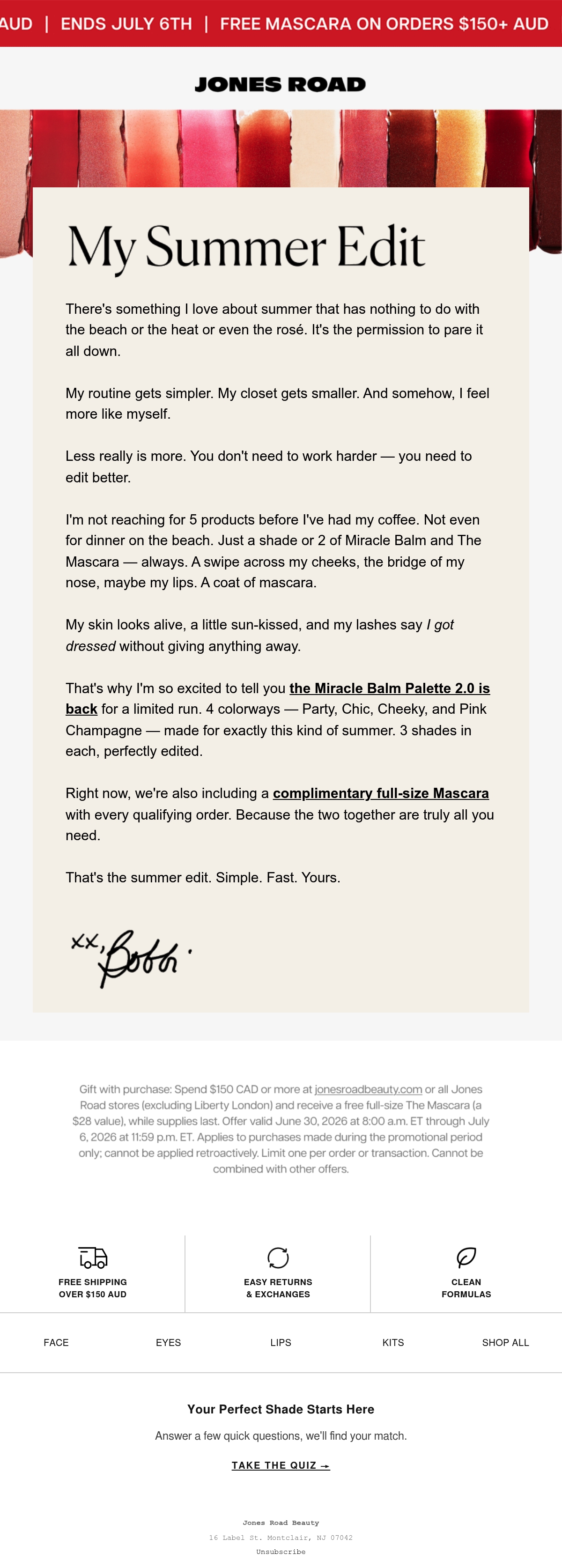562x1568 pixels.
Task: Open the Miracle Balm Palette 2.0 link
Action: point(390,688)
